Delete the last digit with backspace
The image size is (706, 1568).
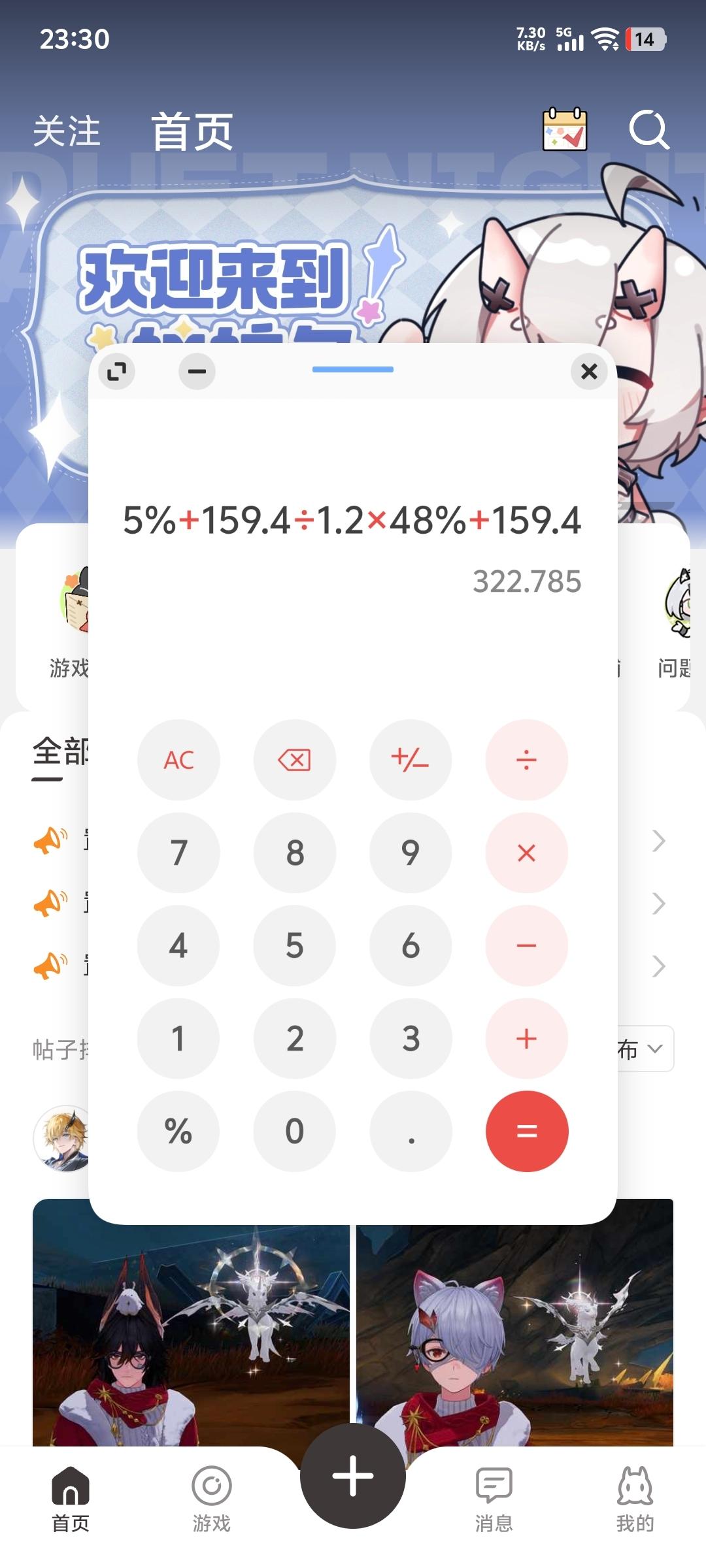click(294, 760)
